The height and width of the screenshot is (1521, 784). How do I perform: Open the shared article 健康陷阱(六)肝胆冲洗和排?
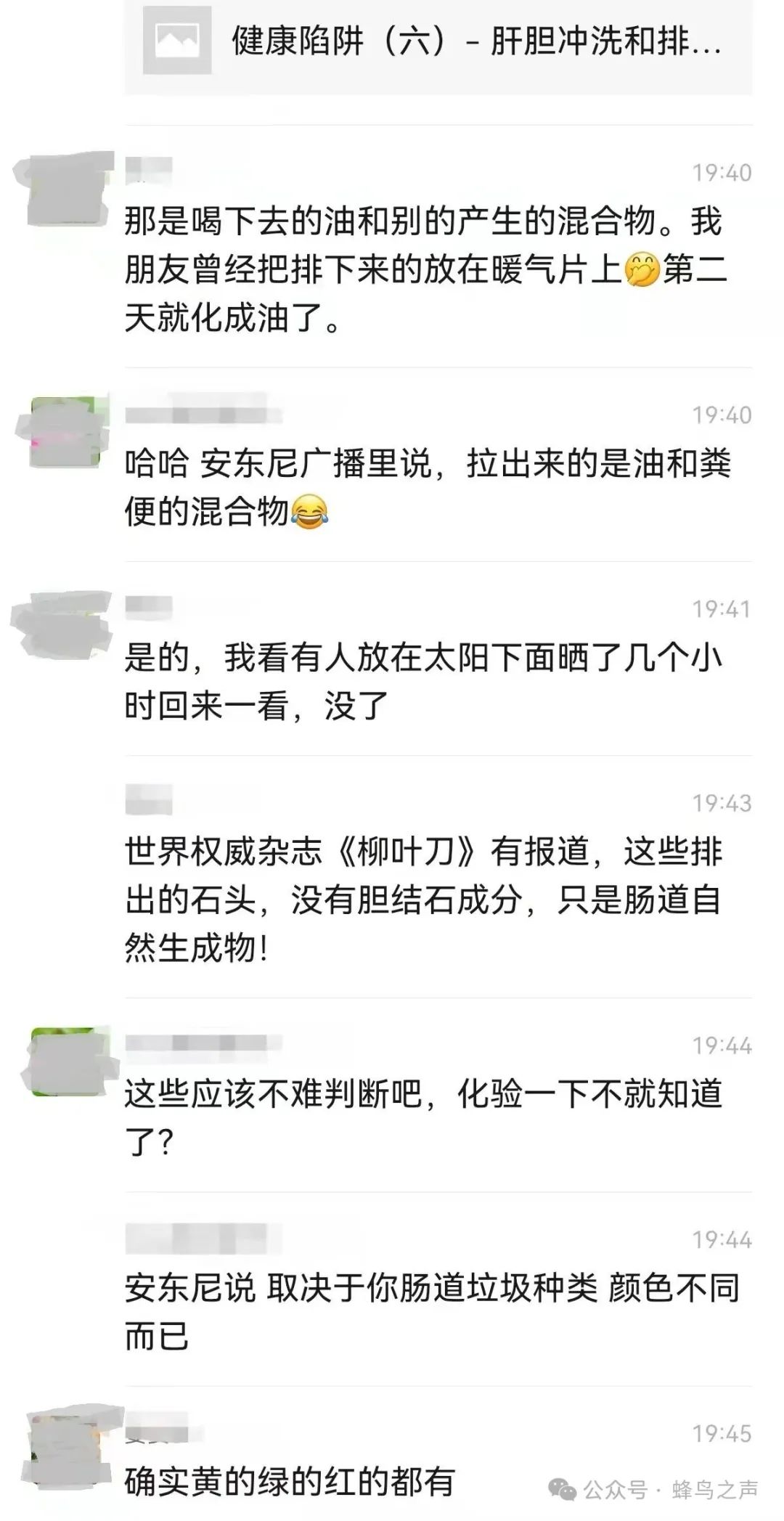pos(438,46)
